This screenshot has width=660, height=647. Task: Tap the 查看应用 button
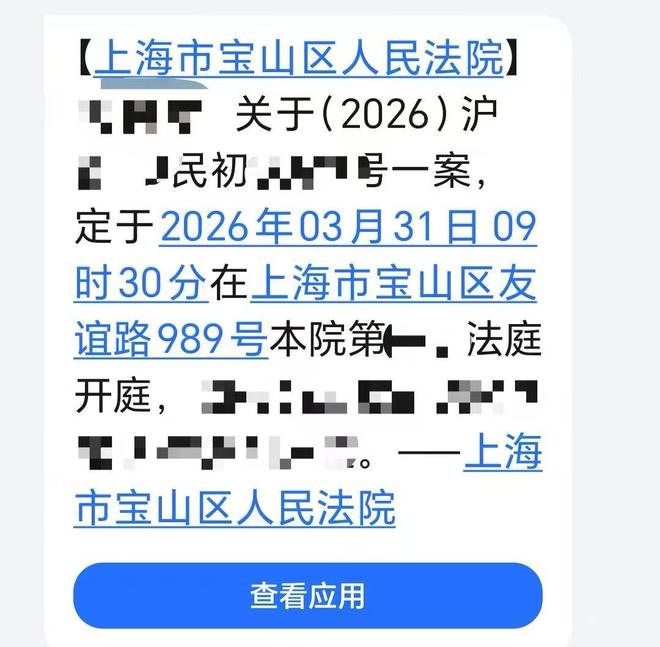[x=307, y=596]
